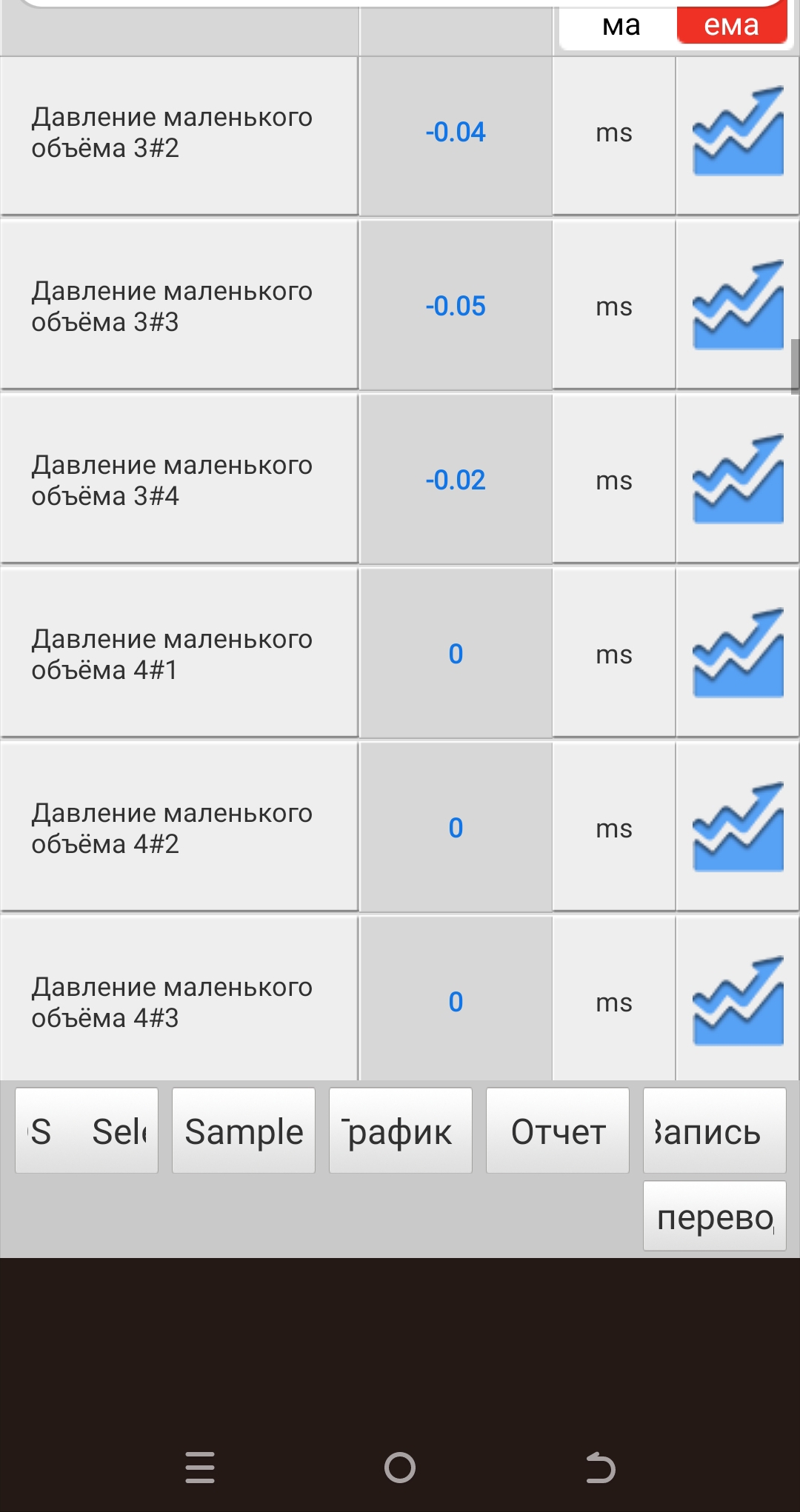Screen dimensions: 800x1512
Task: Start recording with Запись button
Action: [x=714, y=1131]
